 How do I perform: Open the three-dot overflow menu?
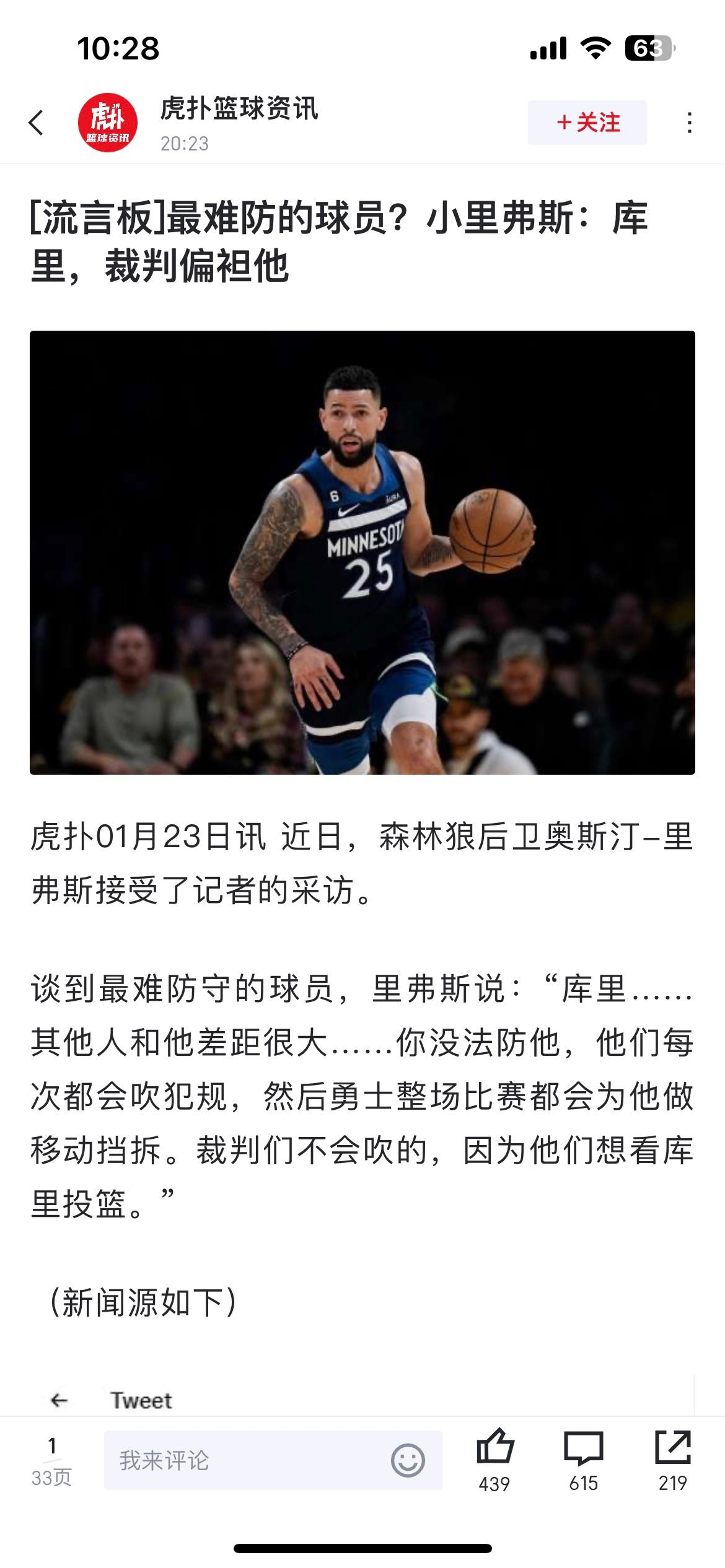click(x=689, y=123)
